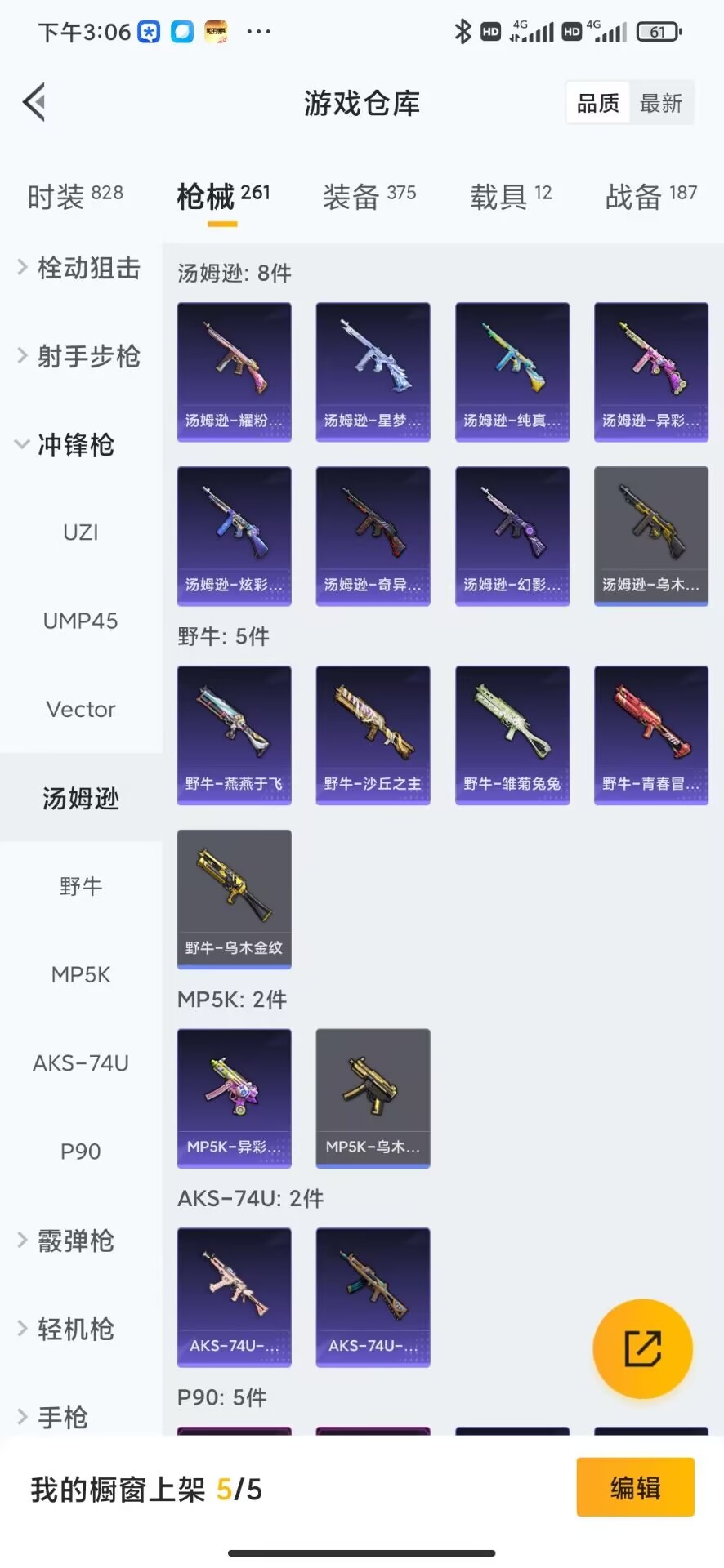Open the 汤姆逊-乌木 skin card
This screenshot has width=724, height=1568.
pos(650,536)
